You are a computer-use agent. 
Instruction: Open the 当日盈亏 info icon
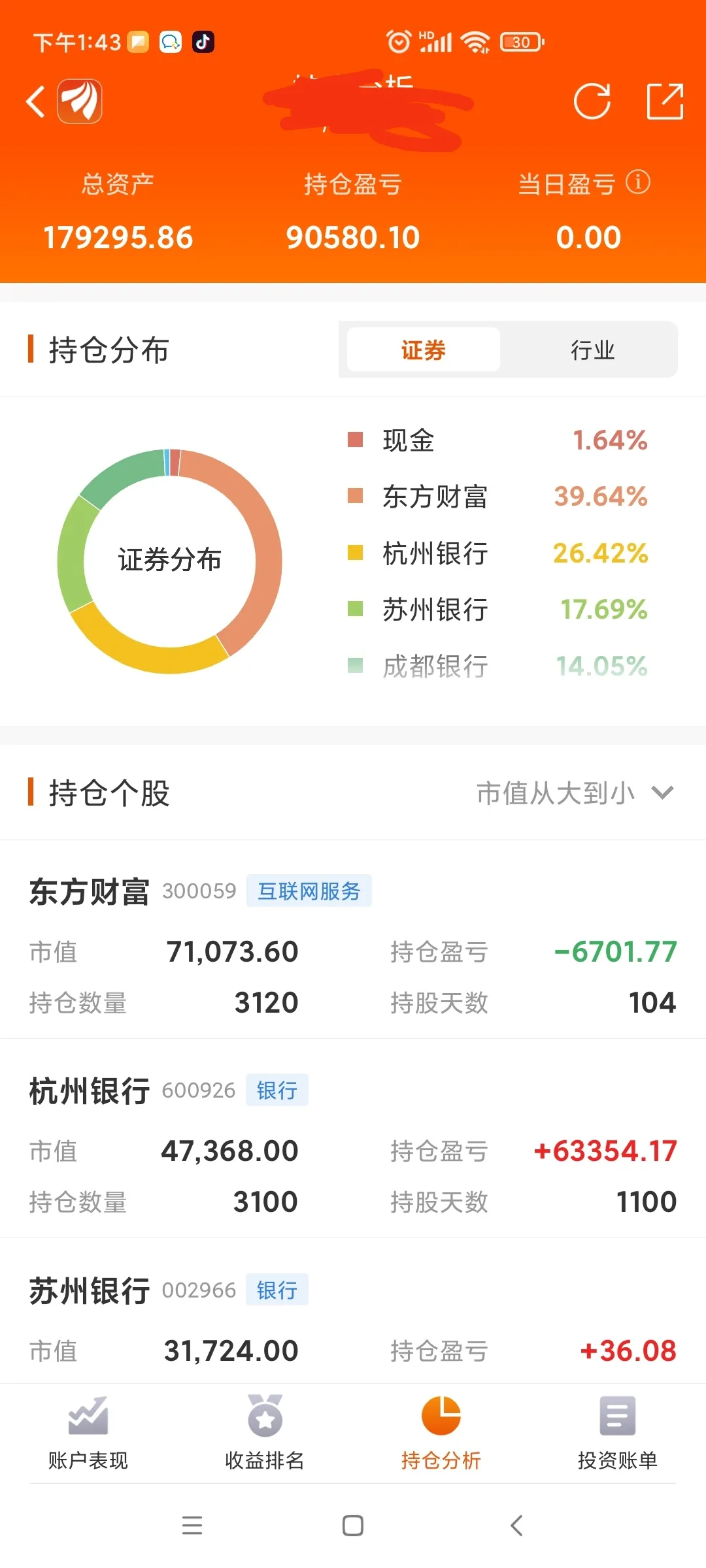(638, 182)
